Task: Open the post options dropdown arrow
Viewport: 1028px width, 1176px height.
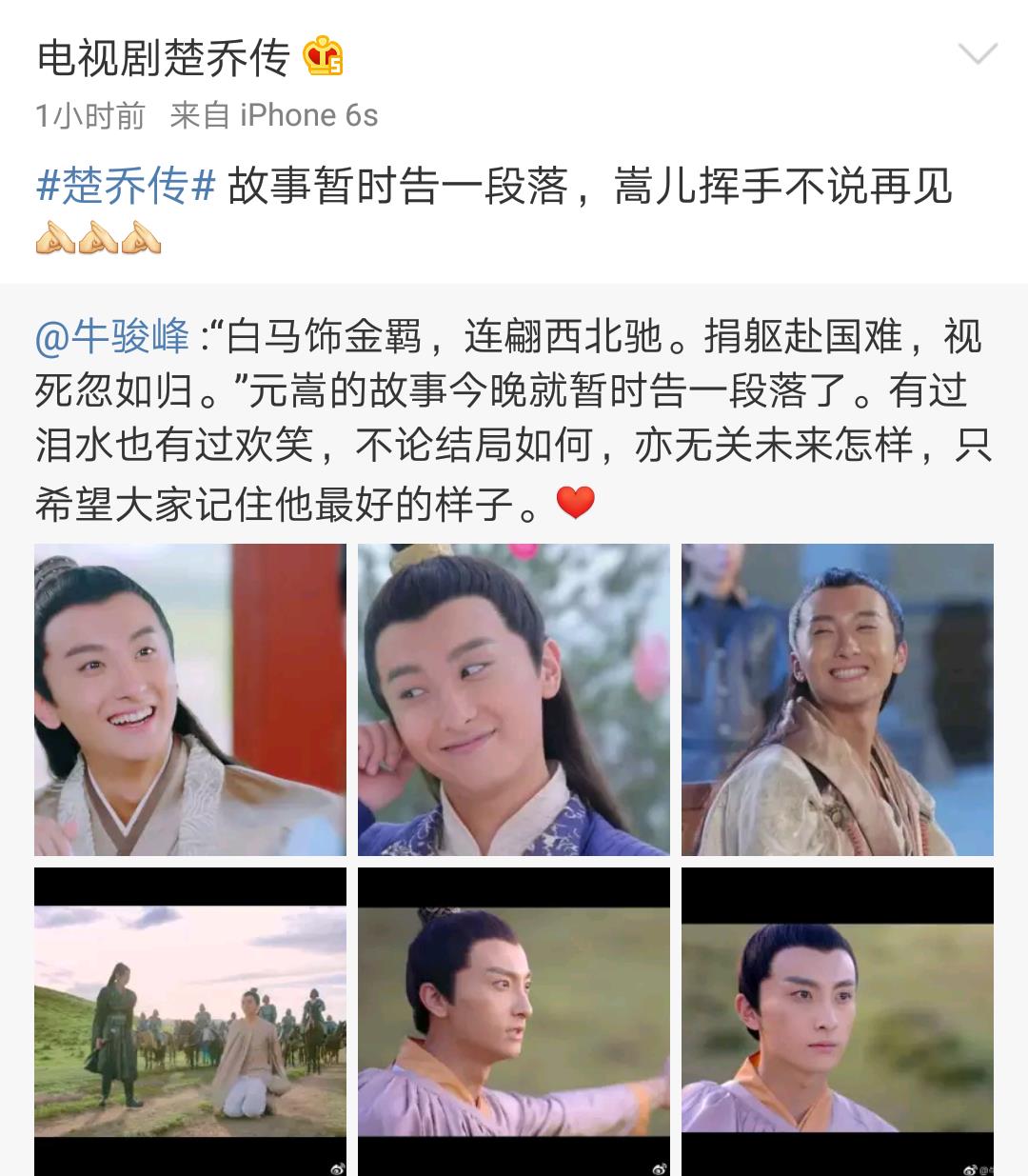Action: pos(978,55)
